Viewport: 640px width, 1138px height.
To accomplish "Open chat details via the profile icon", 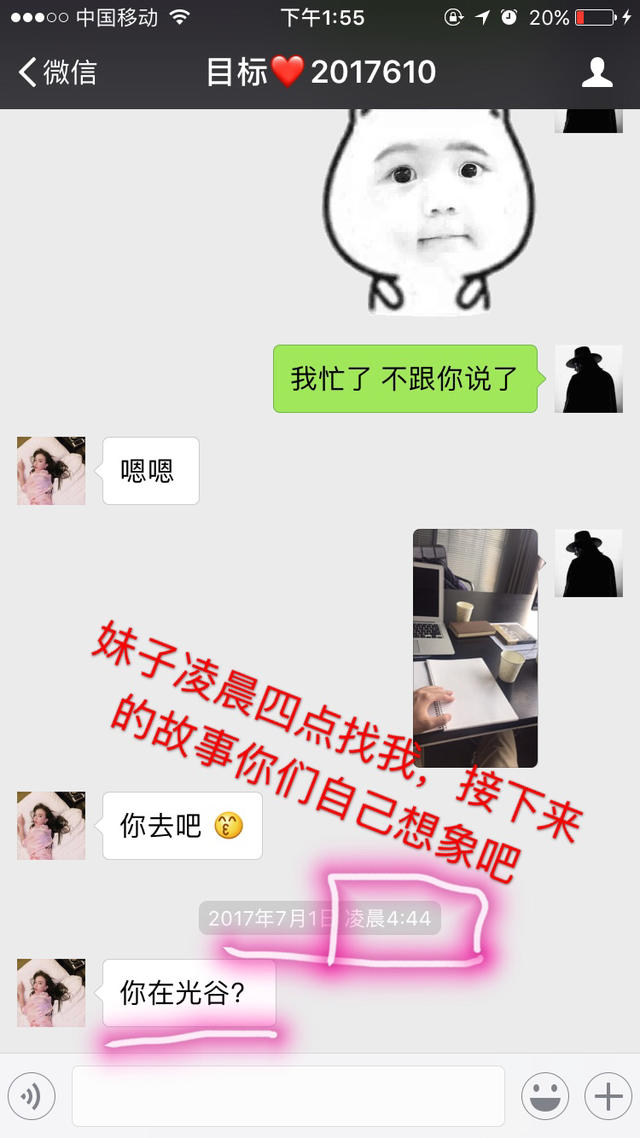I will click(597, 72).
